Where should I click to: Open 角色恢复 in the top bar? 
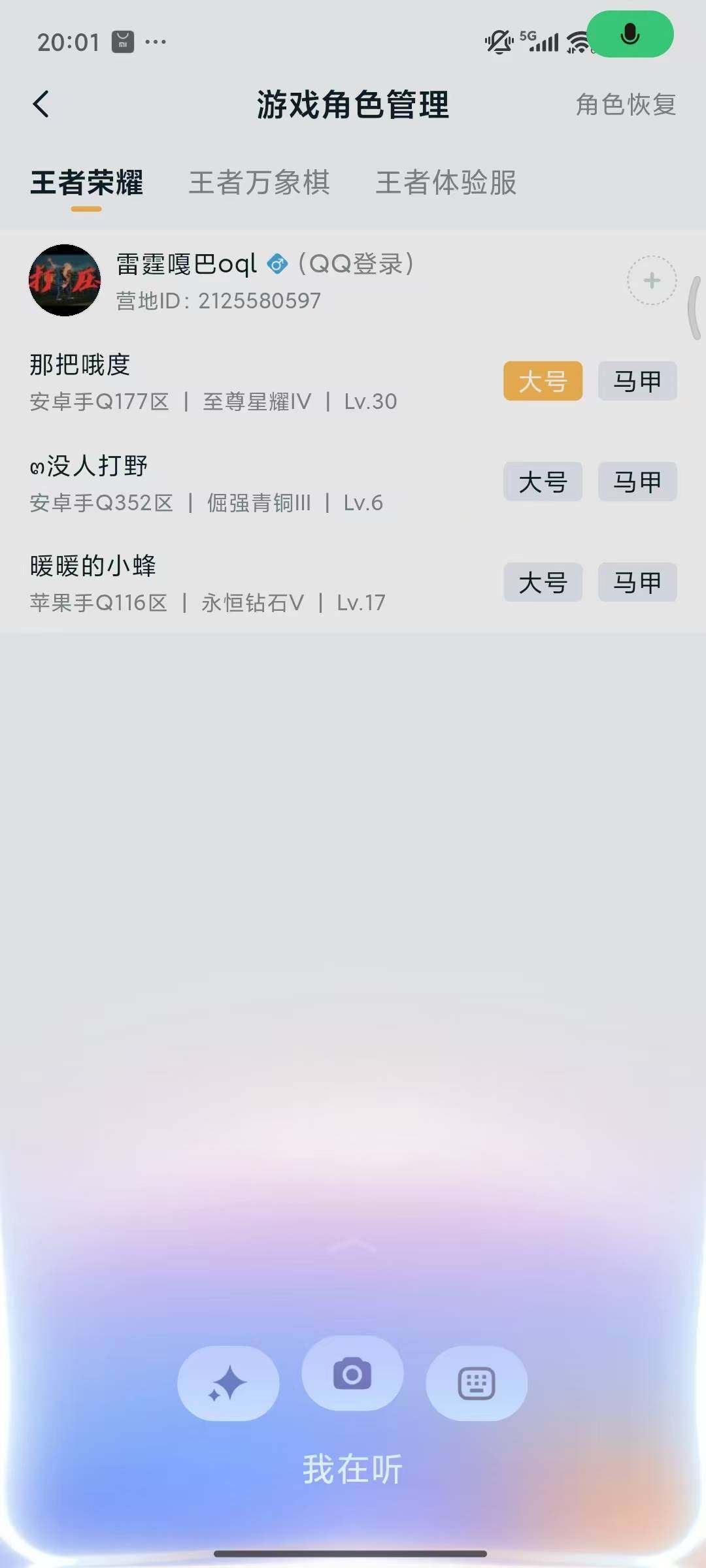[x=626, y=105]
